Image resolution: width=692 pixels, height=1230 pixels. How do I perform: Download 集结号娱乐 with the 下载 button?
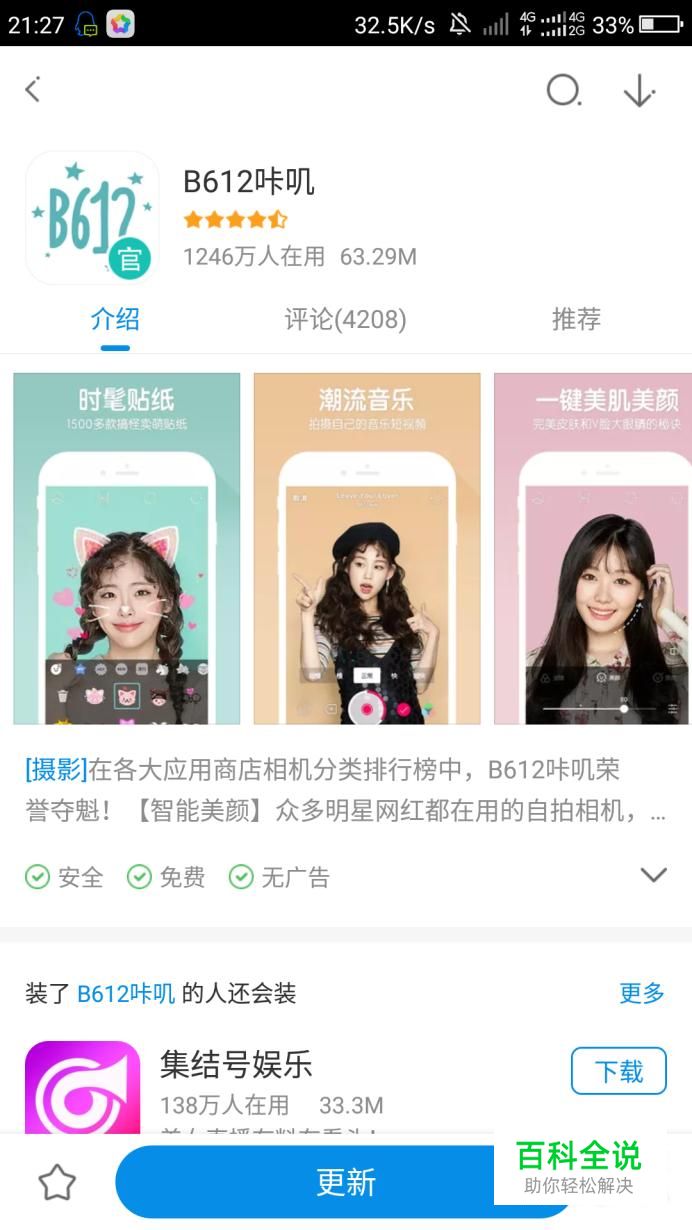pos(618,1071)
